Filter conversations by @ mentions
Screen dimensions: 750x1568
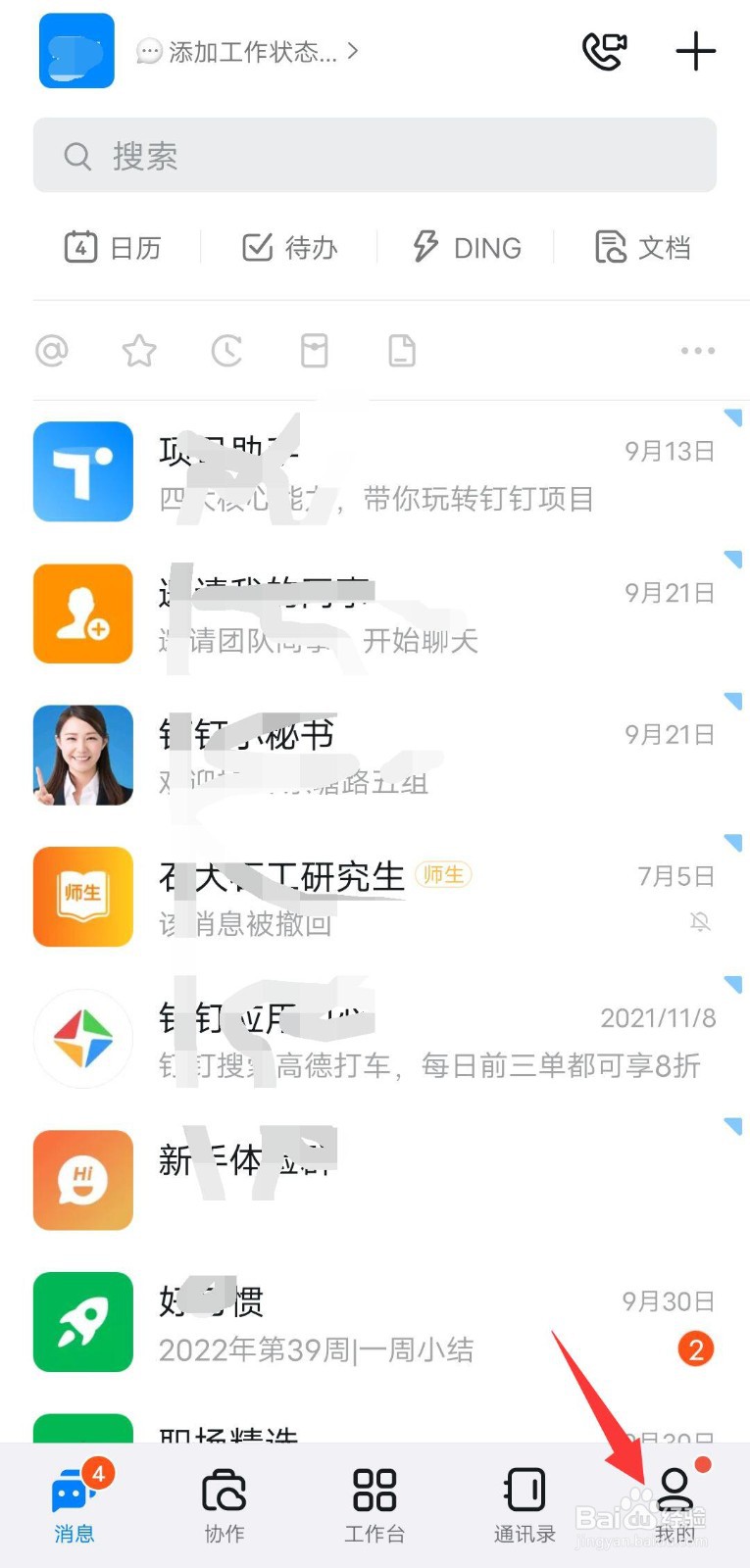(52, 350)
